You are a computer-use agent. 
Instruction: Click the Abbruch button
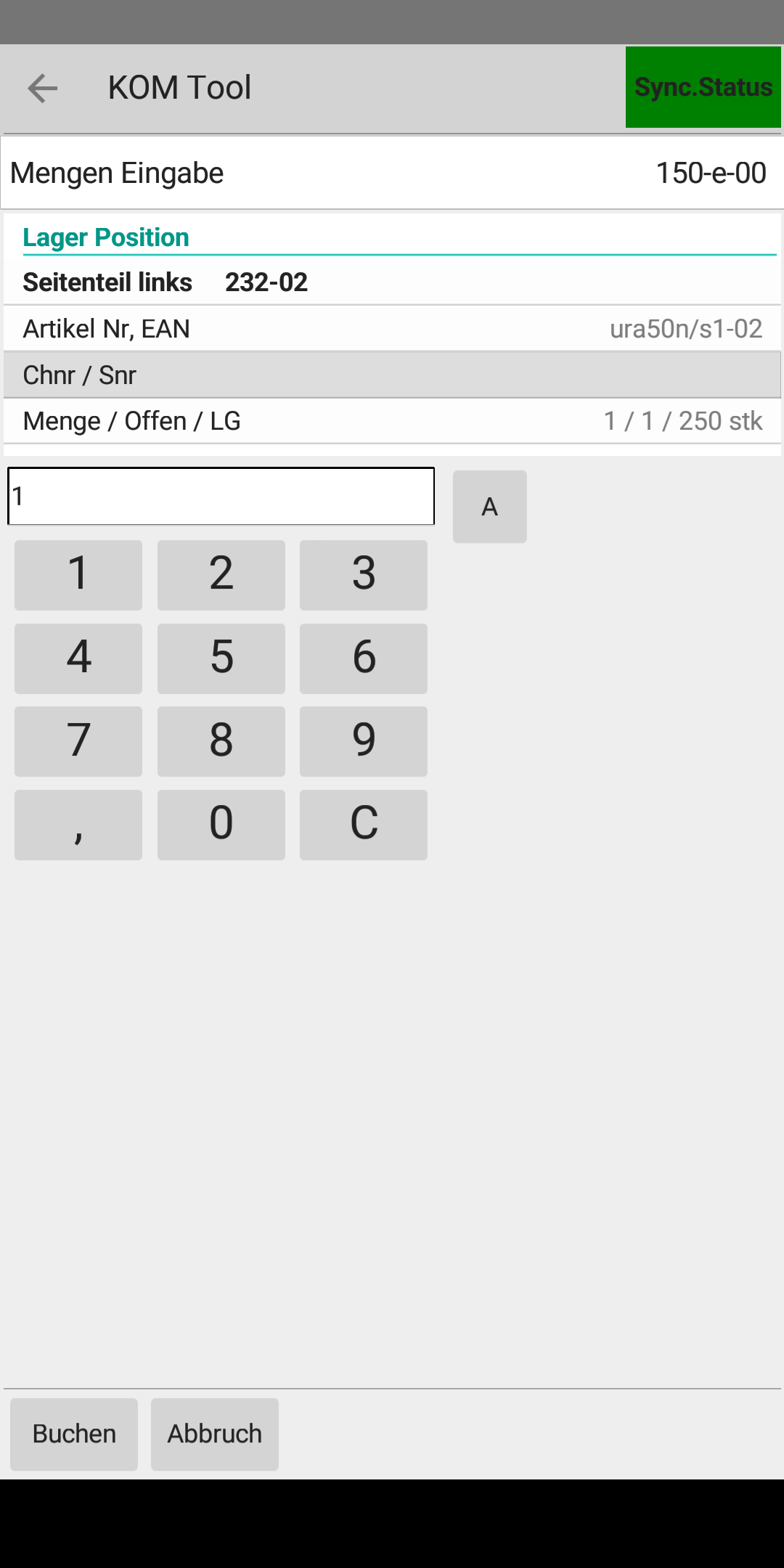214,1434
